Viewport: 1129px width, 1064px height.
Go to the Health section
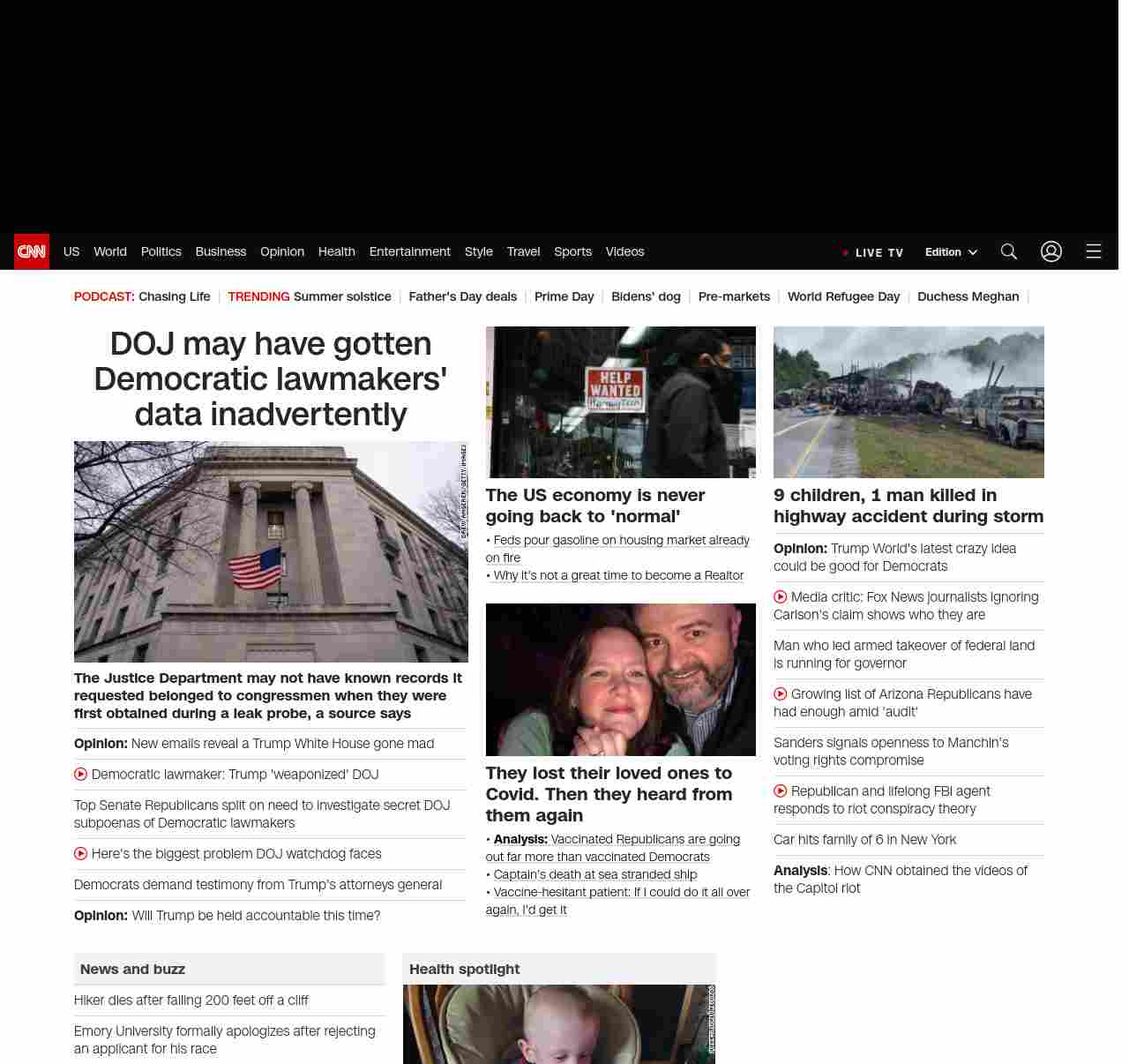pos(336,251)
